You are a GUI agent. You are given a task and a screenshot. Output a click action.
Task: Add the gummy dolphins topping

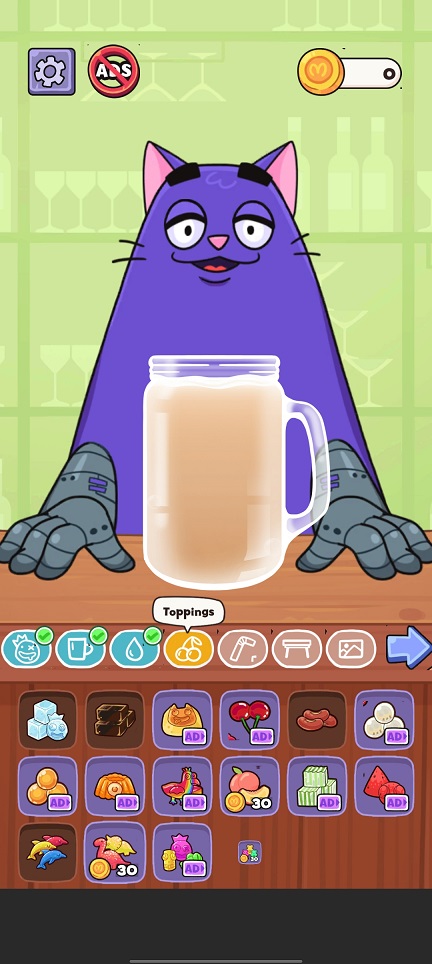pos(47,853)
